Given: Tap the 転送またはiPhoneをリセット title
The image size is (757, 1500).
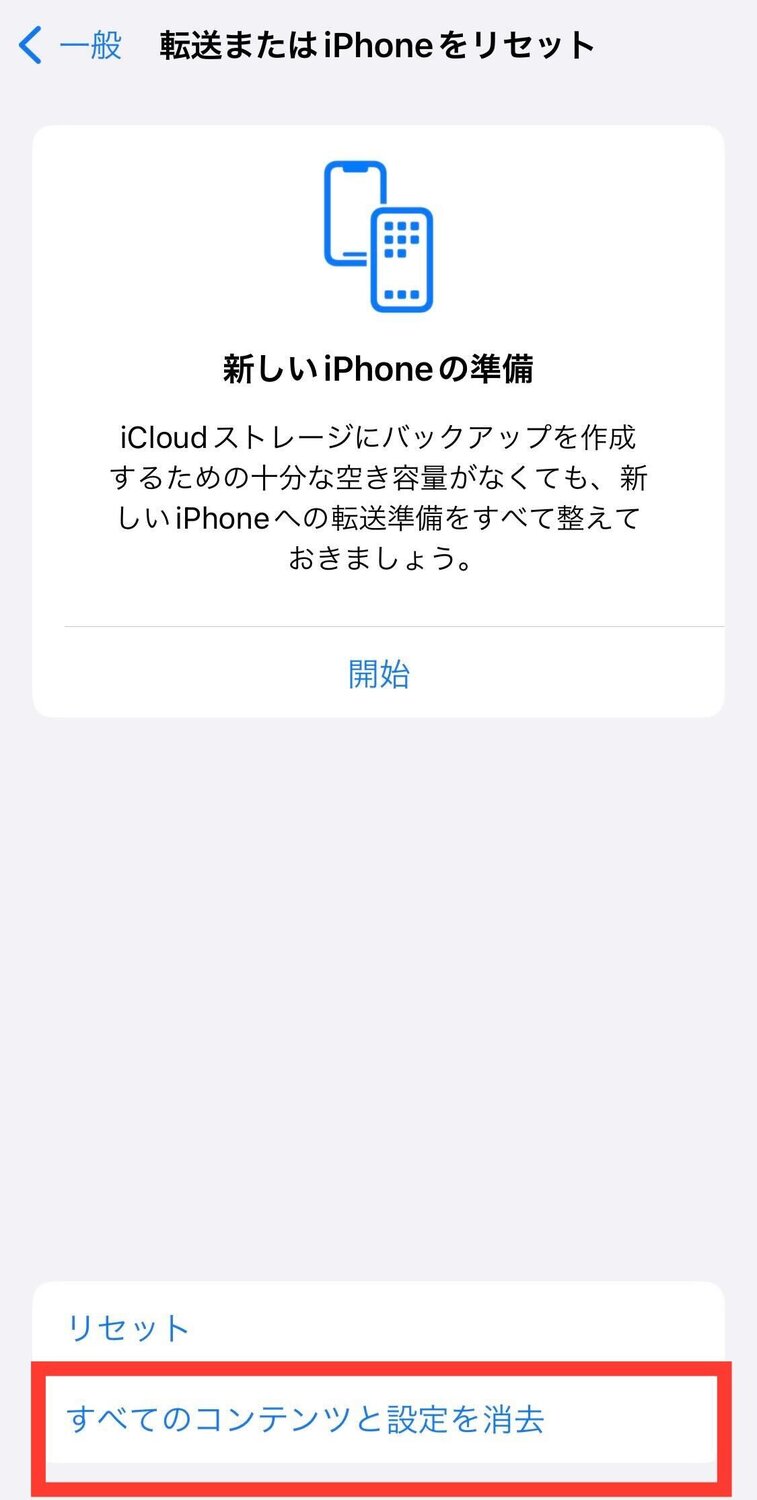Looking at the screenshot, I should [x=375, y=45].
